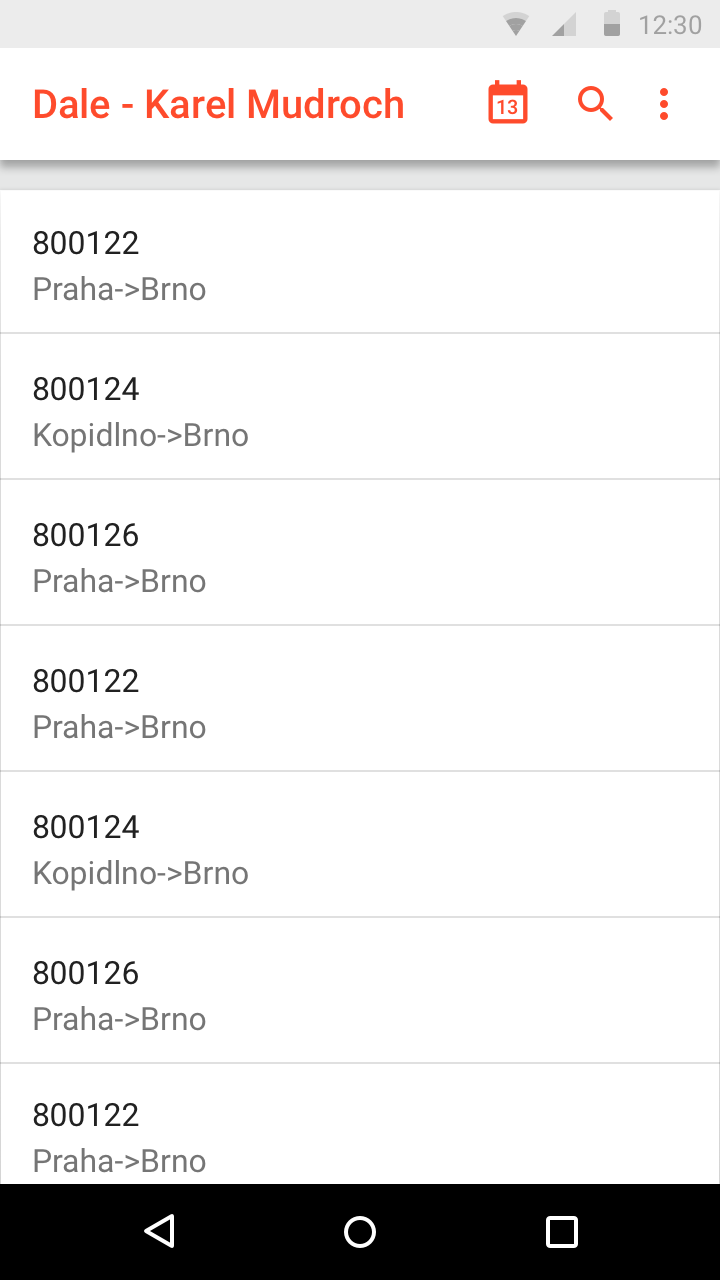Image resolution: width=720 pixels, height=1280 pixels.
Task: Open the calendar date picker icon
Action: (x=508, y=104)
